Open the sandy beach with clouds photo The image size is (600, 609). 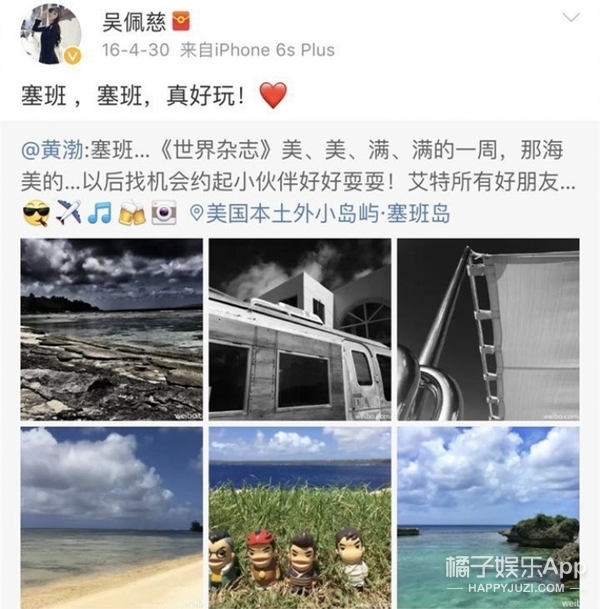pyautogui.click(x=111, y=518)
